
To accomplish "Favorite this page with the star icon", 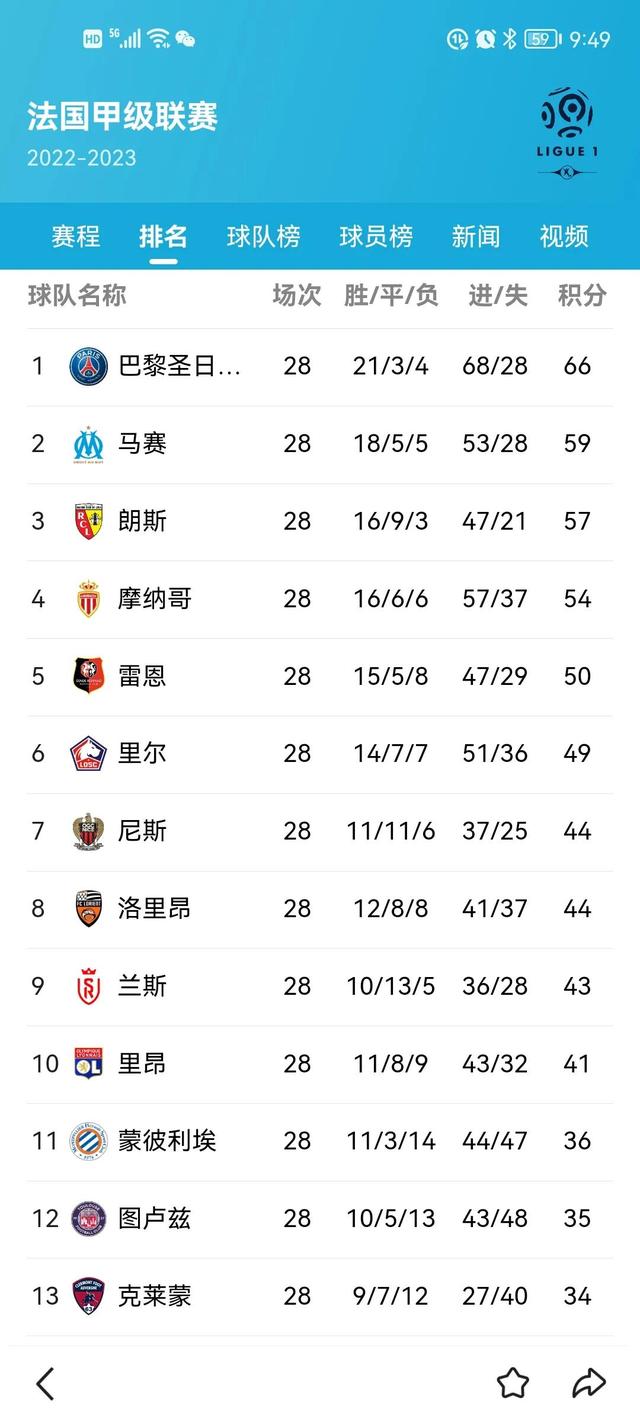I will 513,1383.
